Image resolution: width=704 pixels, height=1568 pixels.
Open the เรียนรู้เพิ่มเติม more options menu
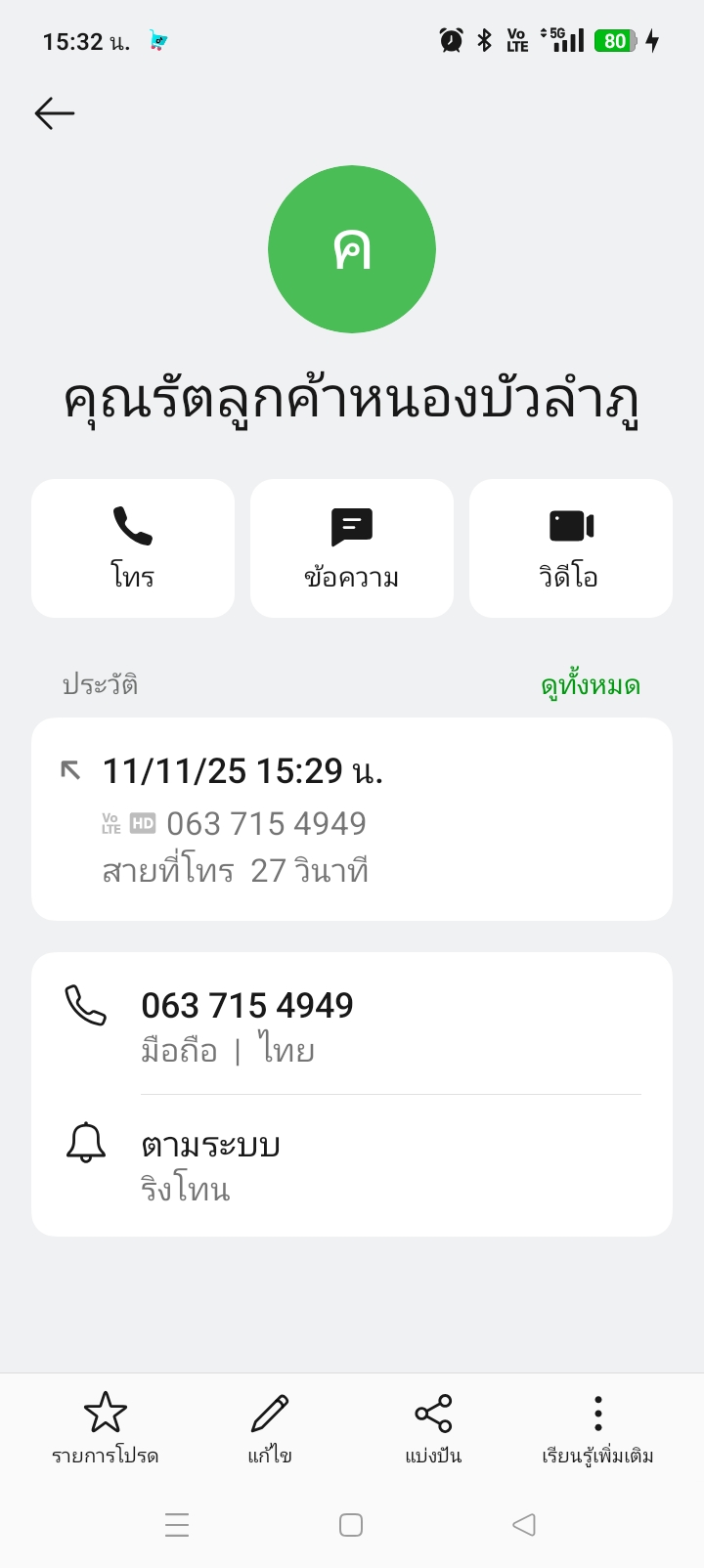point(597,1427)
